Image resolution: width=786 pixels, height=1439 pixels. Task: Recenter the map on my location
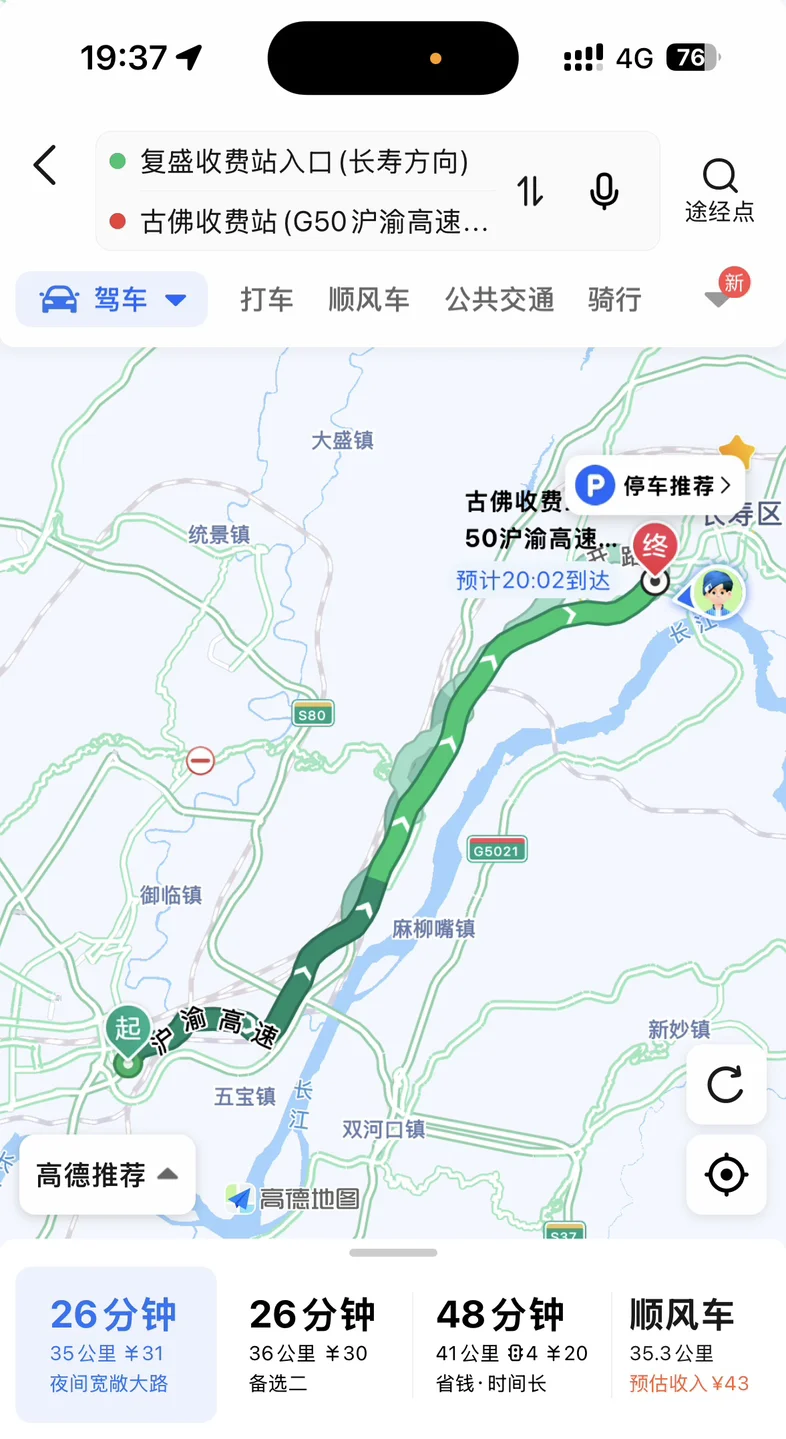pos(726,1175)
